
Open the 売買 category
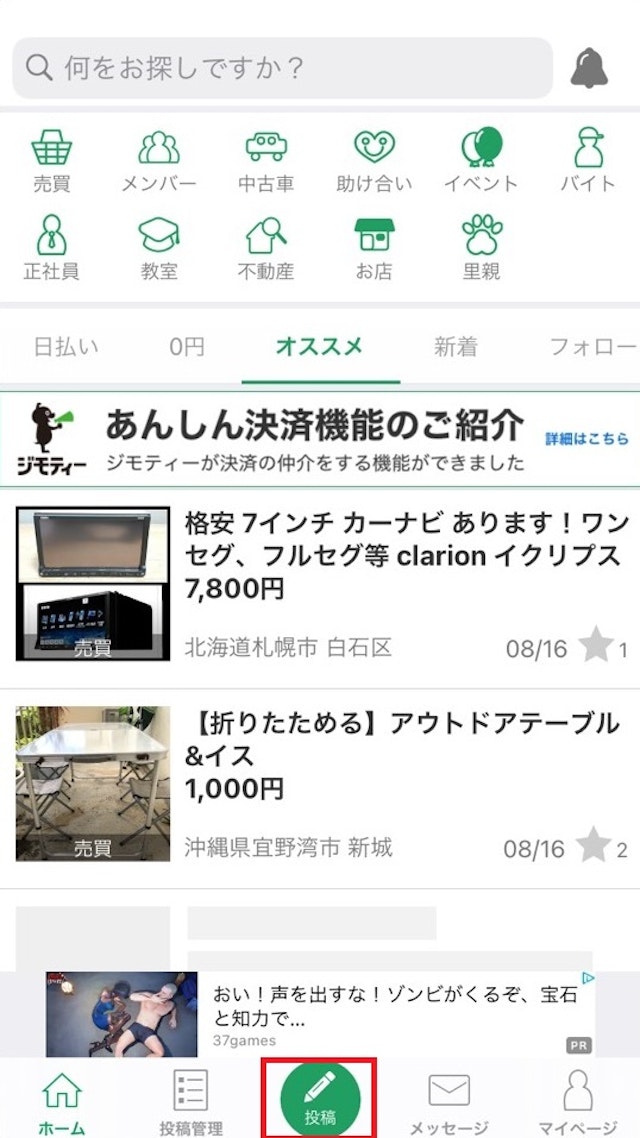point(52,160)
